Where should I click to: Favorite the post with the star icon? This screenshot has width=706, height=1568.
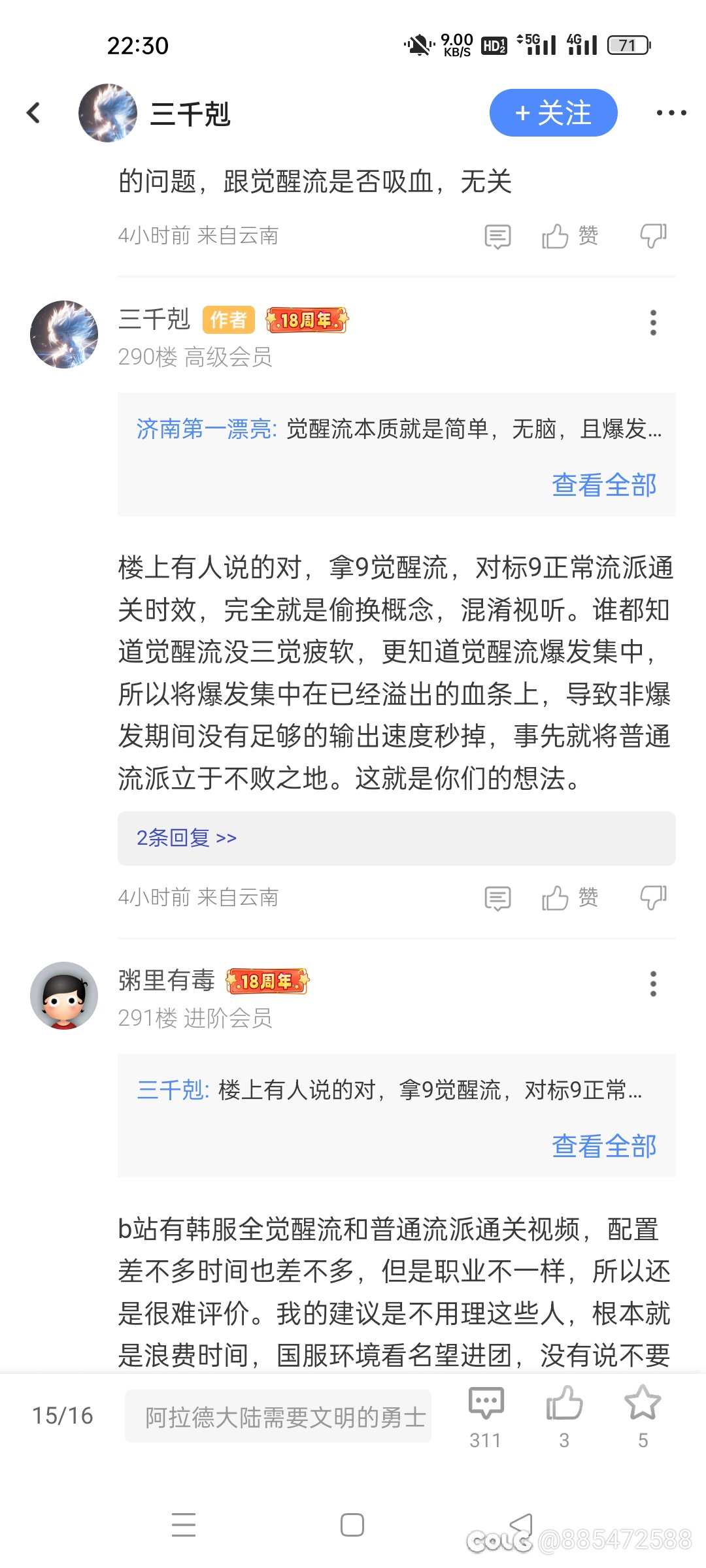point(643,1416)
